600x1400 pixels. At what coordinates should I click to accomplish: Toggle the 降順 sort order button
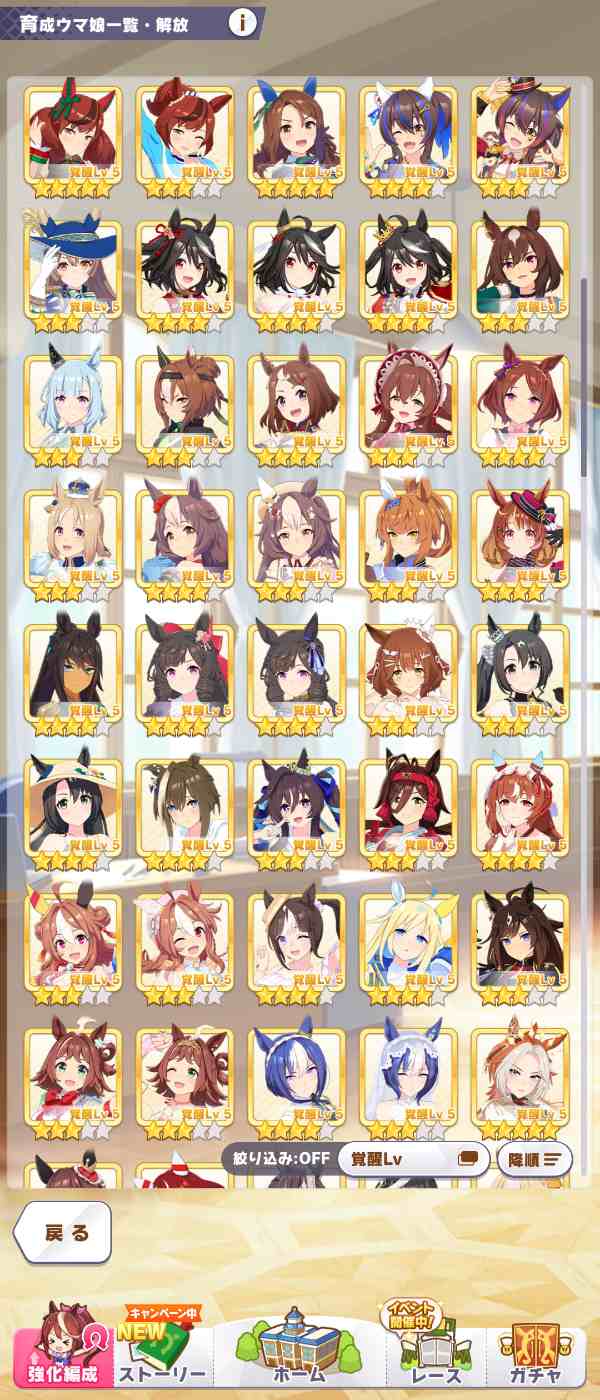[x=535, y=1159]
